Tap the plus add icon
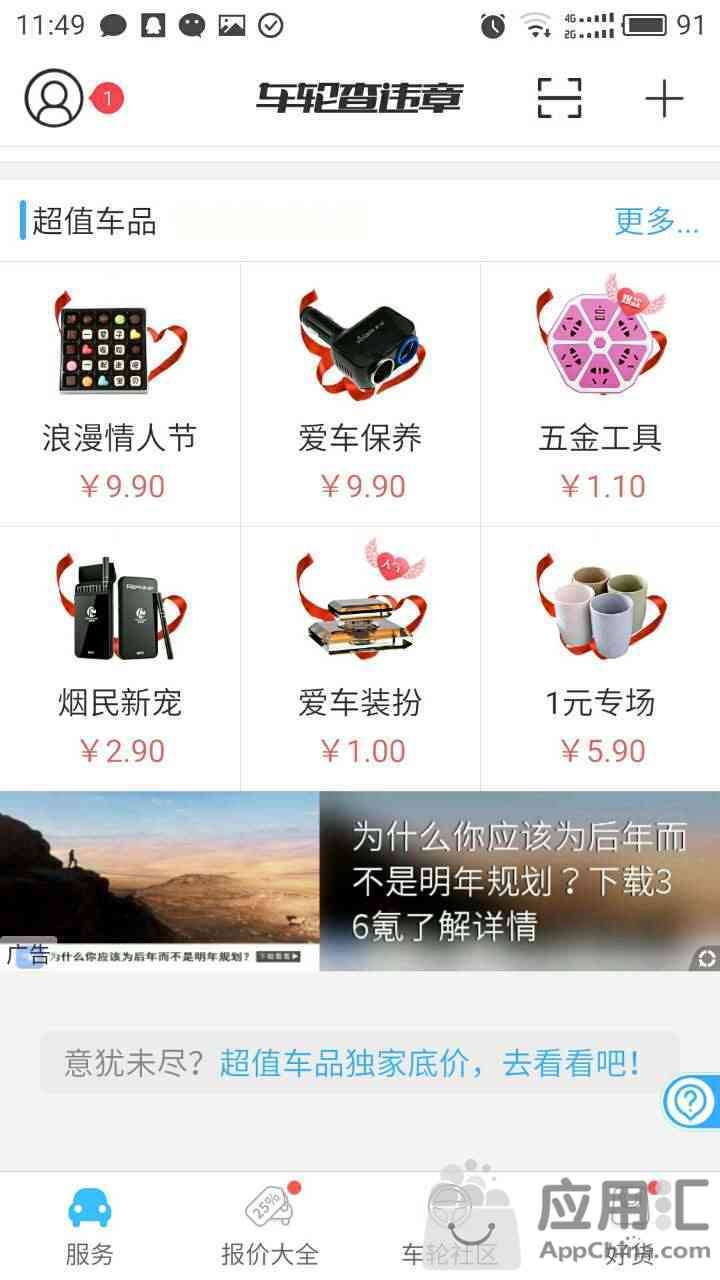This screenshot has height=1280, width=720. pos(663,98)
